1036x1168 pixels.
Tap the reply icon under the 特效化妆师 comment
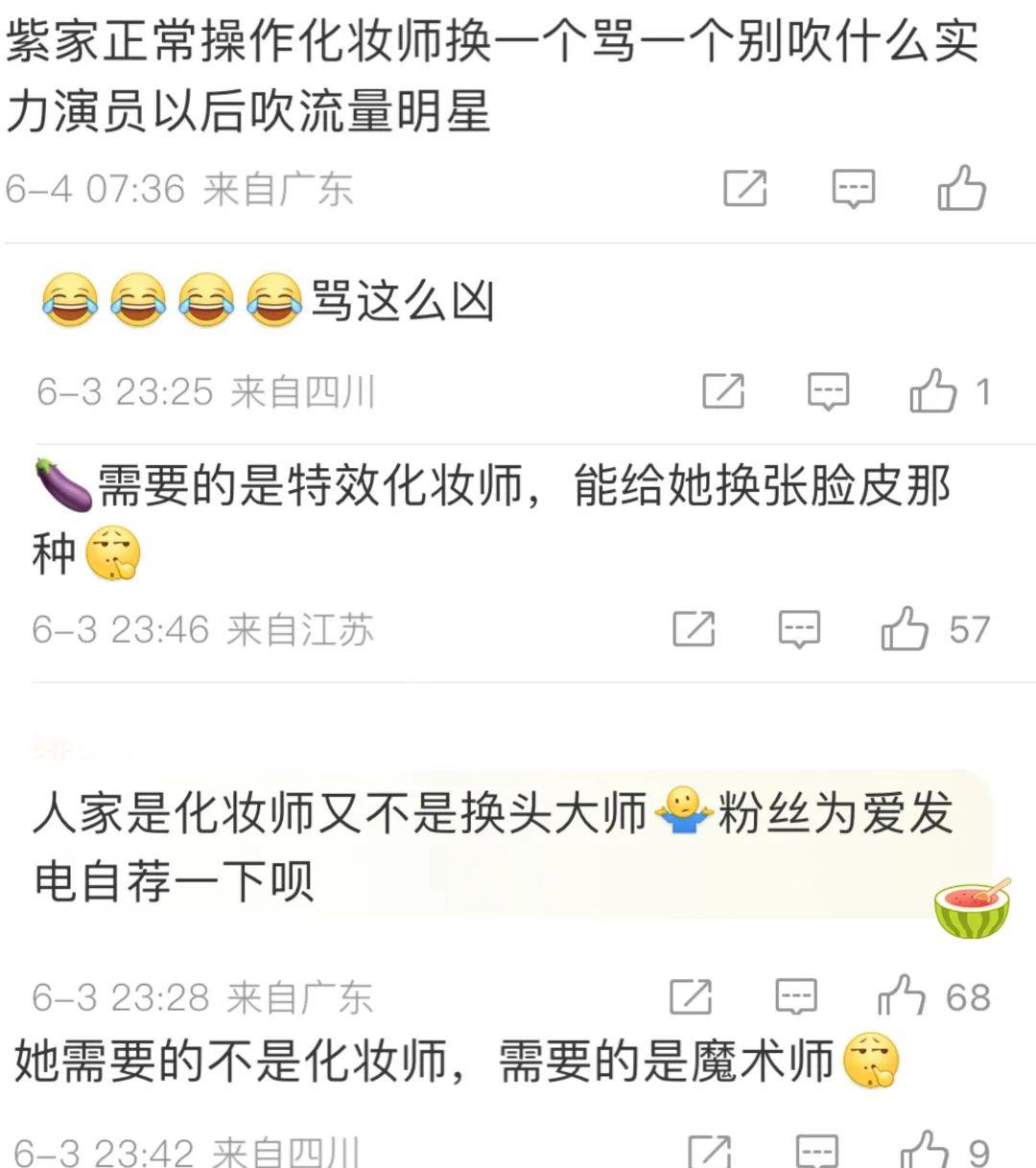point(800,630)
